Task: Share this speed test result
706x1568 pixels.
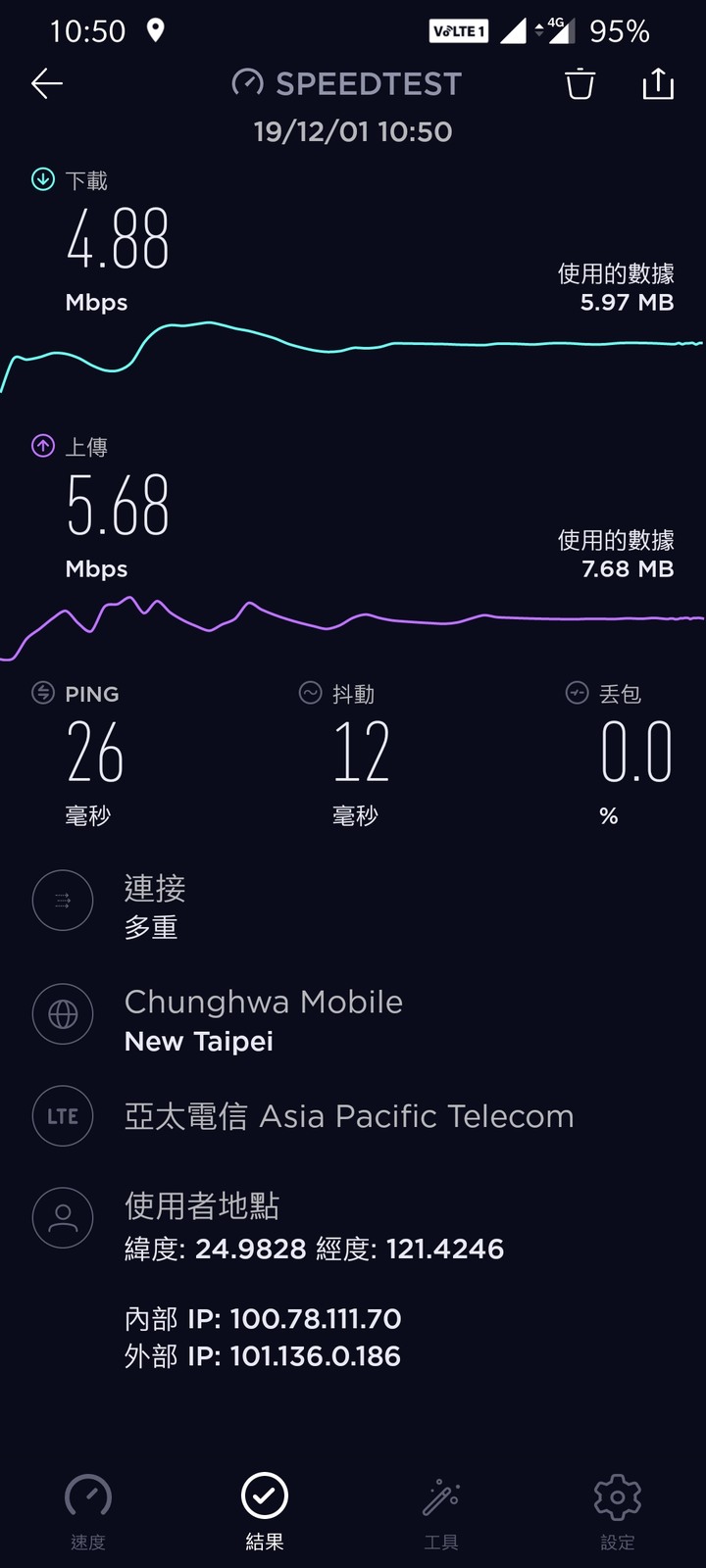Action: click(x=658, y=84)
